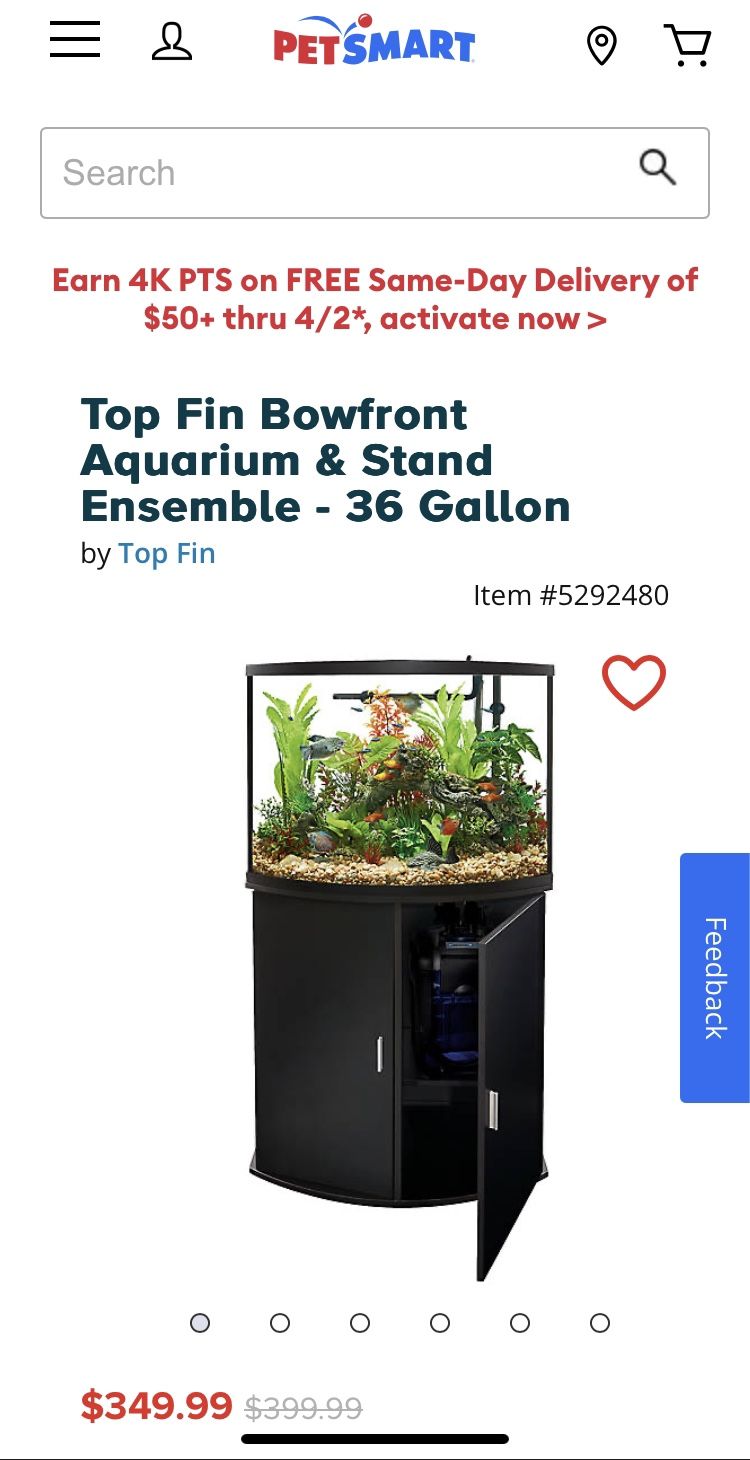View the shopping cart
This screenshot has width=750, height=1460.
(687, 45)
